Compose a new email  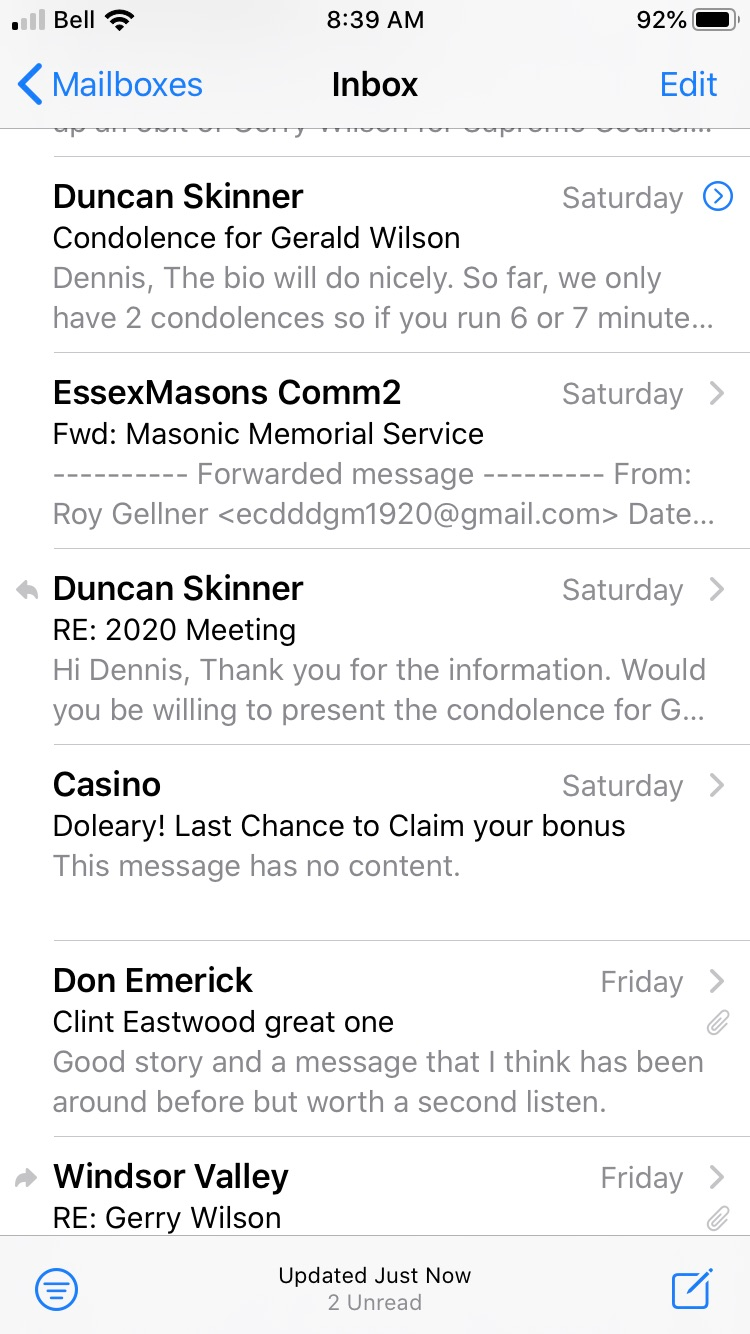(x=692, y=1289)
